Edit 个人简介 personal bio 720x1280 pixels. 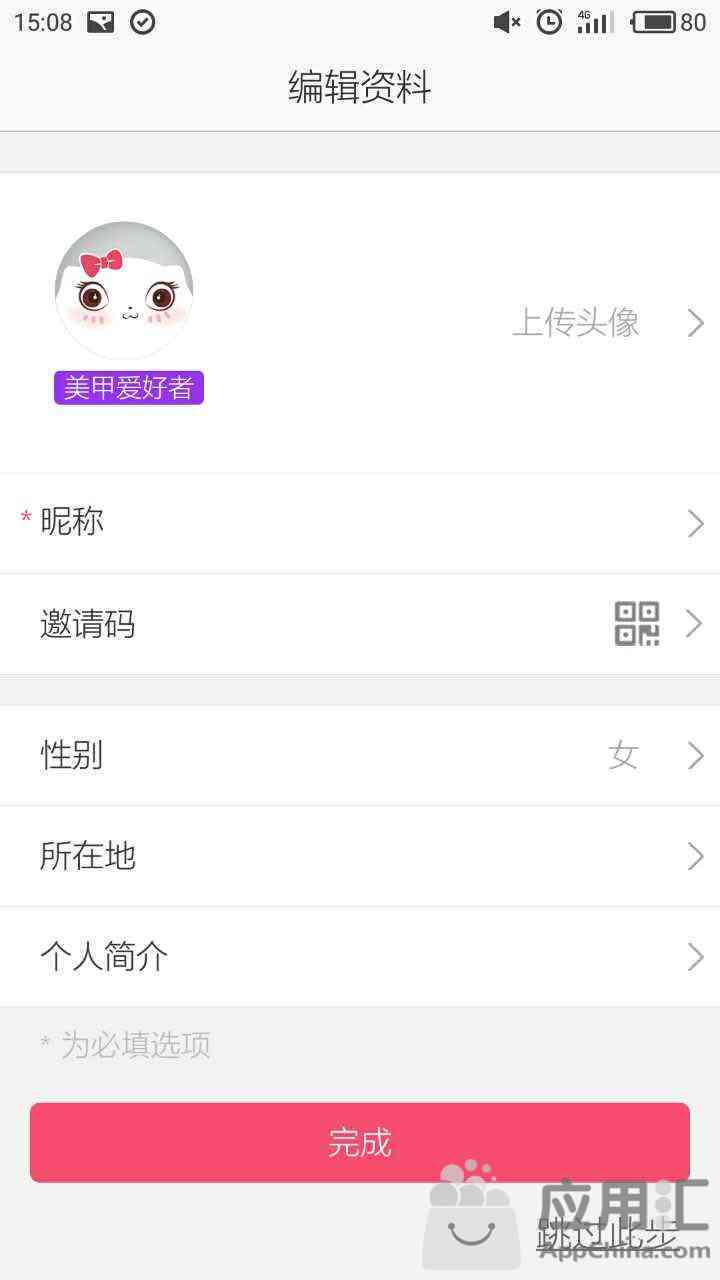[360, 957]
